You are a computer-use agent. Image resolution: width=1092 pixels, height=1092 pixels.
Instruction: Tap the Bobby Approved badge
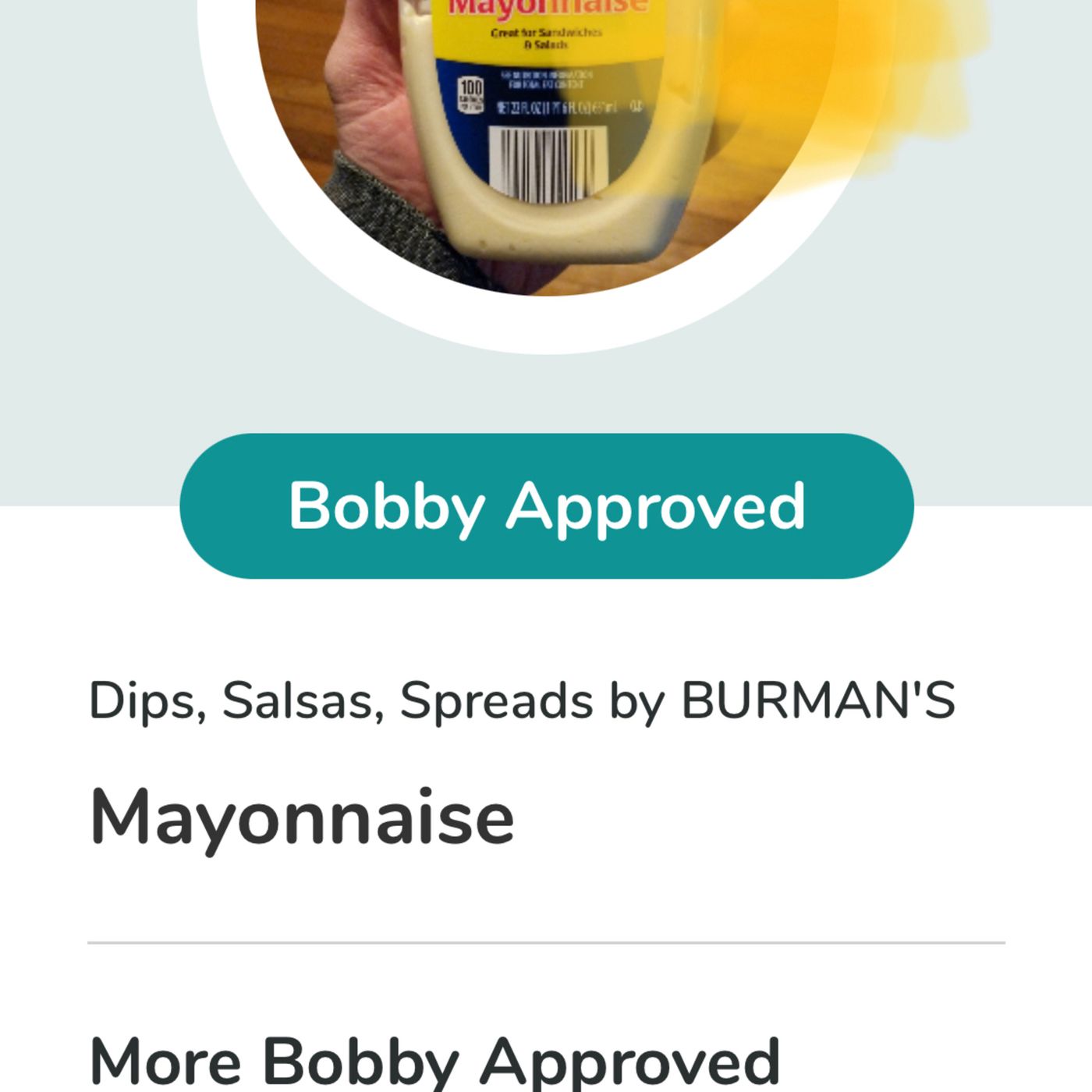click(x=546, y=505)
